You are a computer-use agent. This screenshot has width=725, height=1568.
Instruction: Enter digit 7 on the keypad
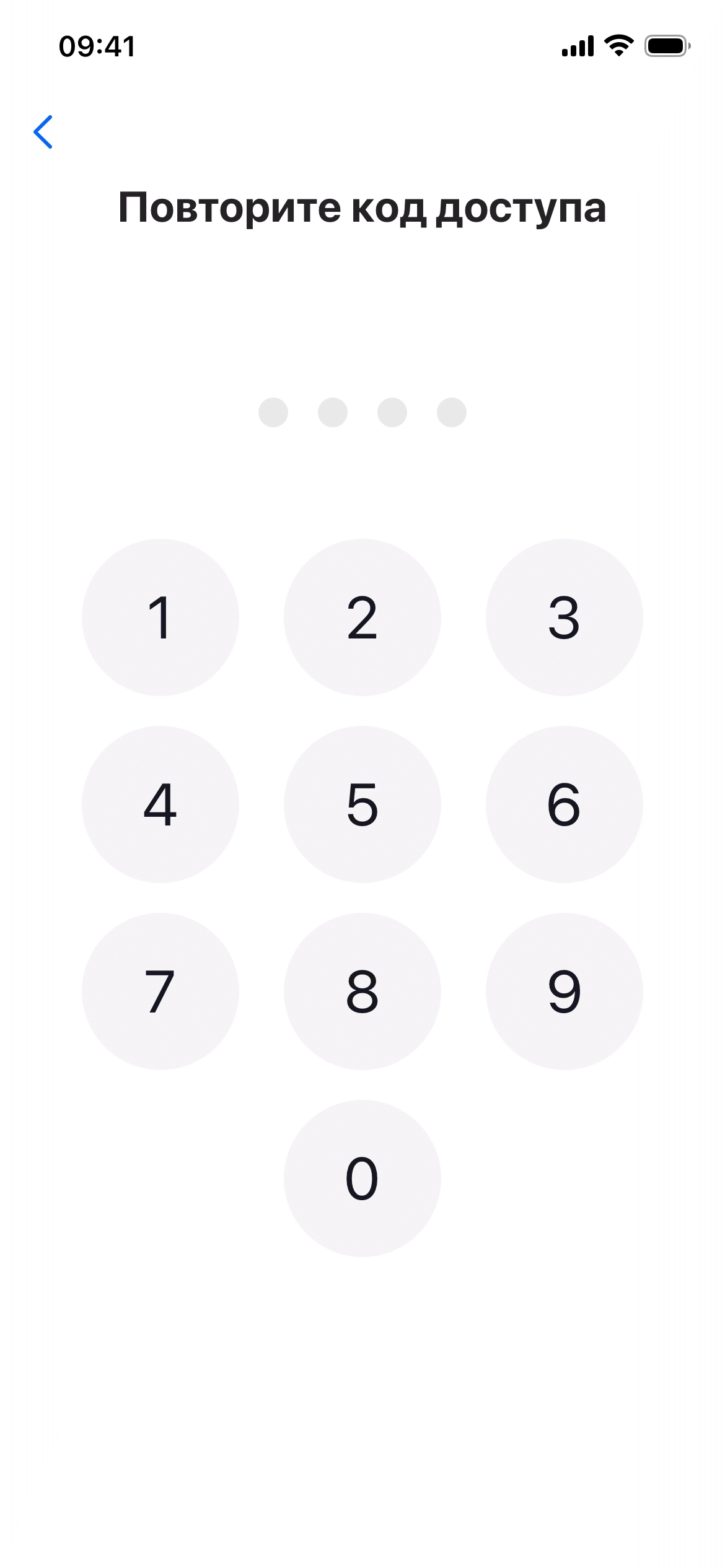click(160, 991)
